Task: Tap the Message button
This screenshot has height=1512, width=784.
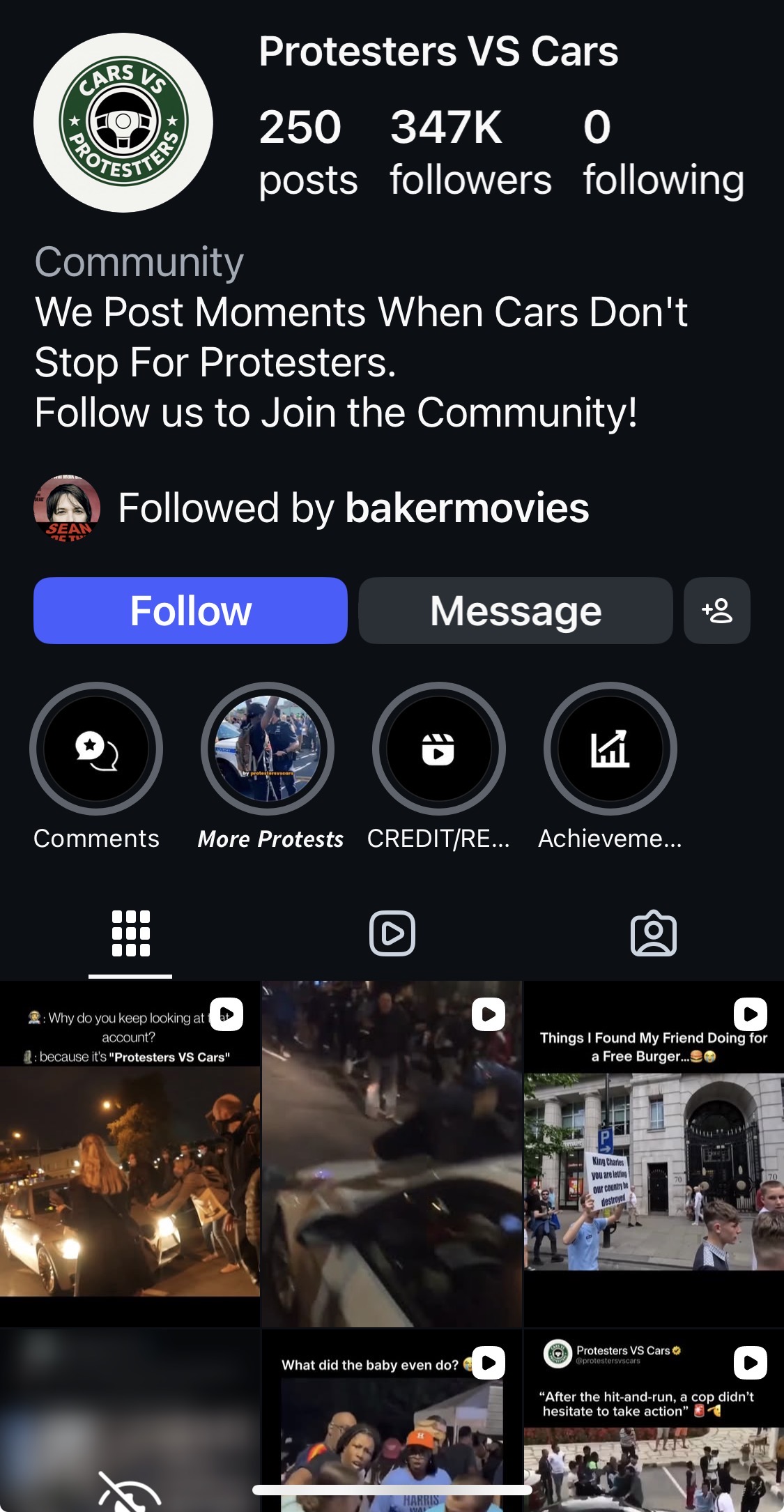Action: 516,611
